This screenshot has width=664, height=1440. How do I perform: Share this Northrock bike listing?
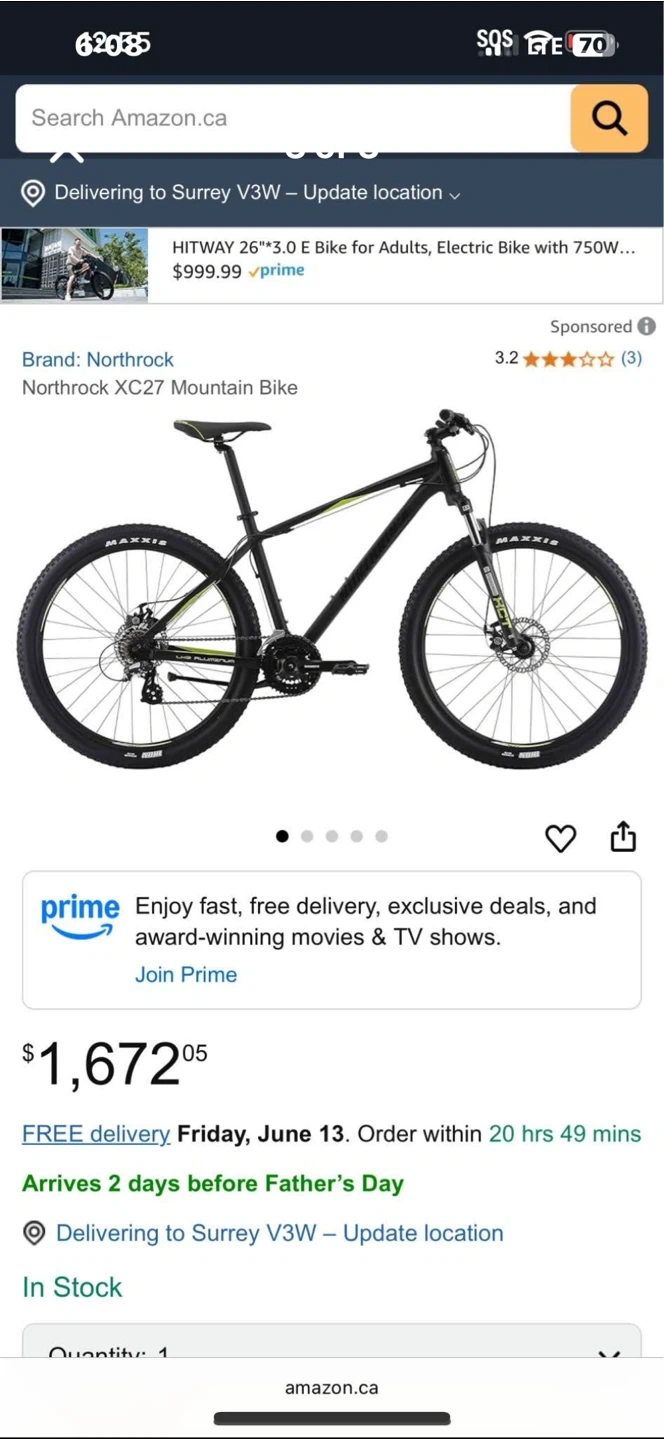pyautogui.click(x=623, y=836)
